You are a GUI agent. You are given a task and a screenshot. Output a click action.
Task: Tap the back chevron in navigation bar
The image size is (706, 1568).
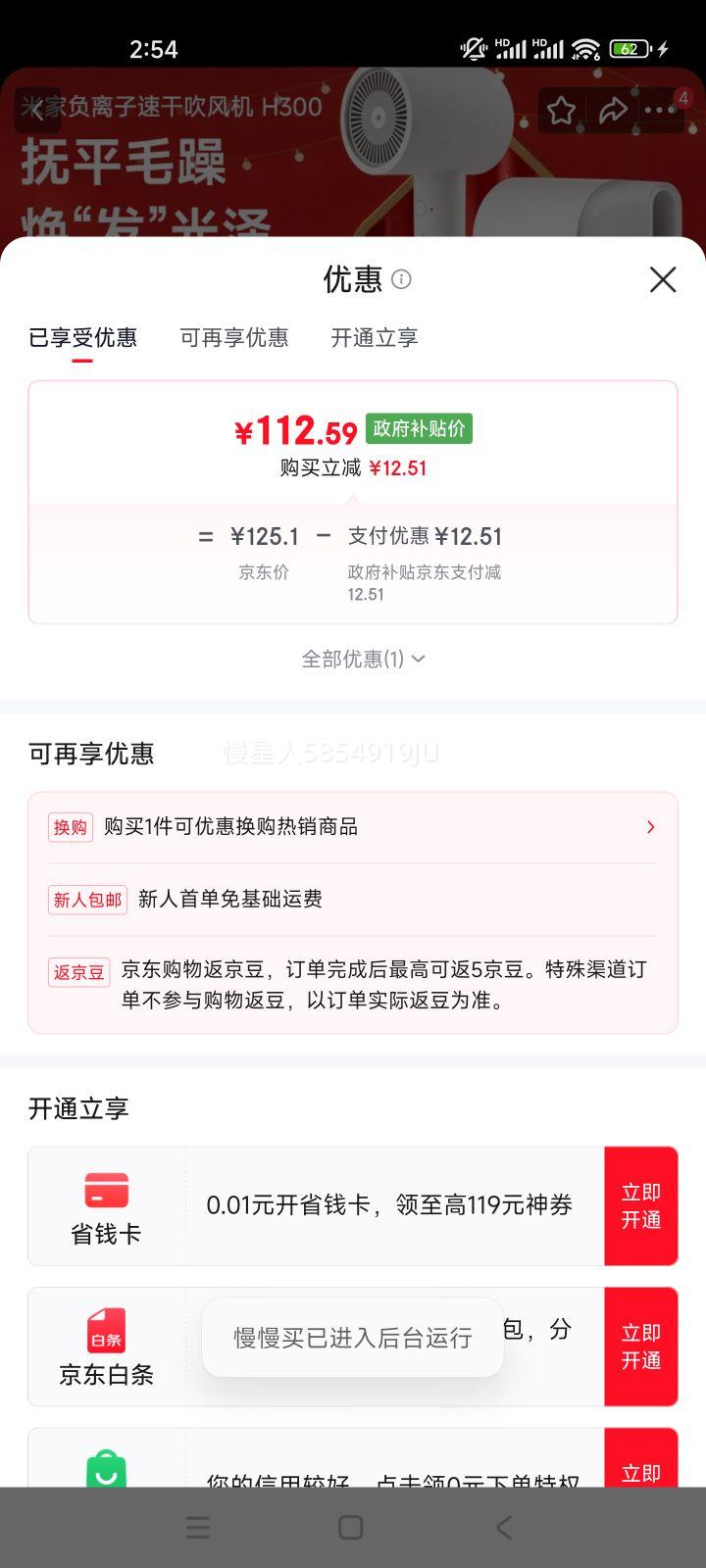pyautogui.click(x=503, y=1527)
